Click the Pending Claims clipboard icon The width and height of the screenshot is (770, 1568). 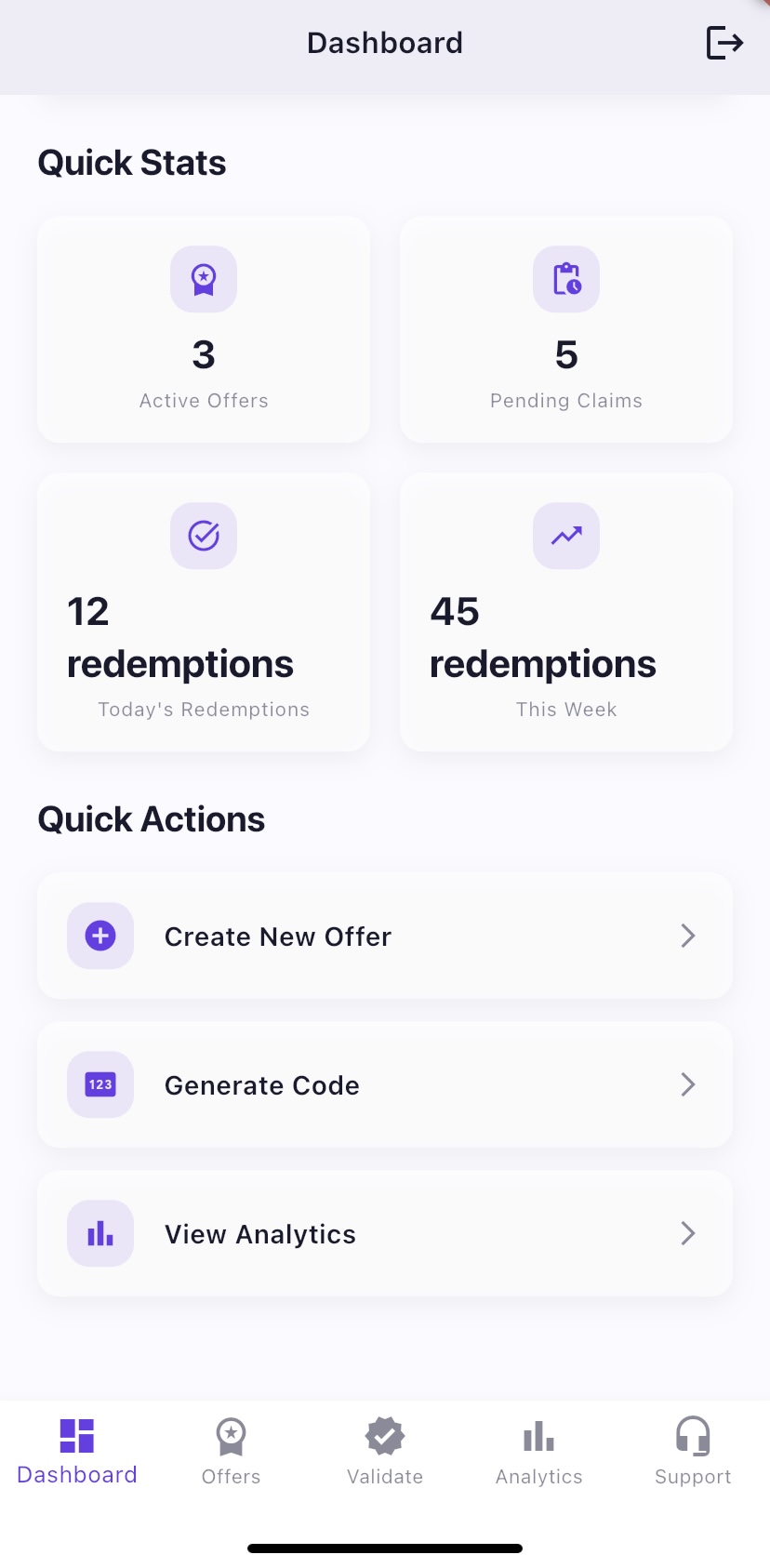pos(565,279)
